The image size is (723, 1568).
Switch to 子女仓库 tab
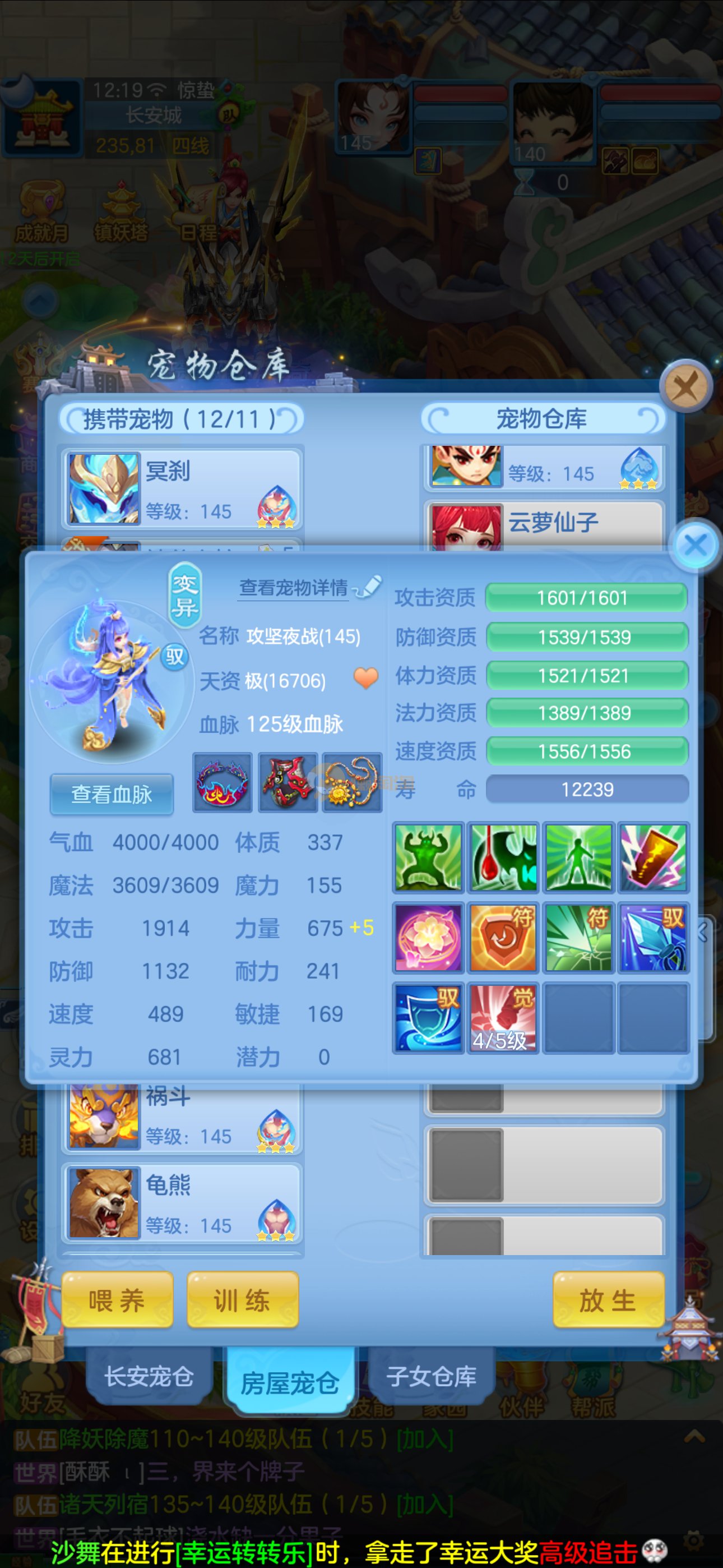(x=431, y=1376)
